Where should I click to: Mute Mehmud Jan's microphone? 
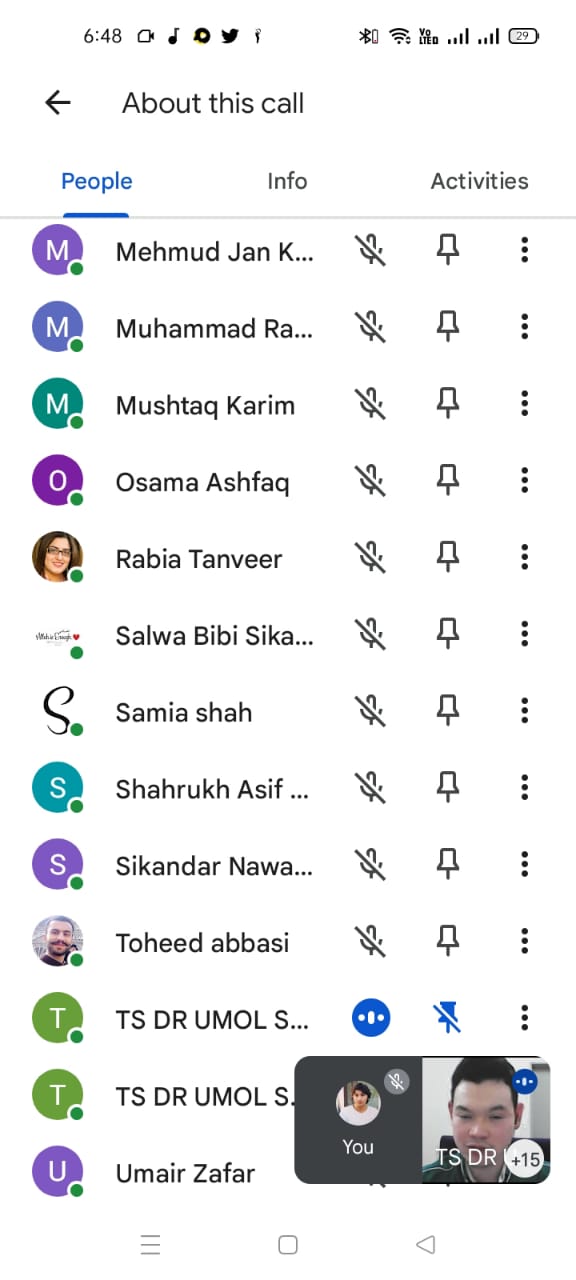371,250
